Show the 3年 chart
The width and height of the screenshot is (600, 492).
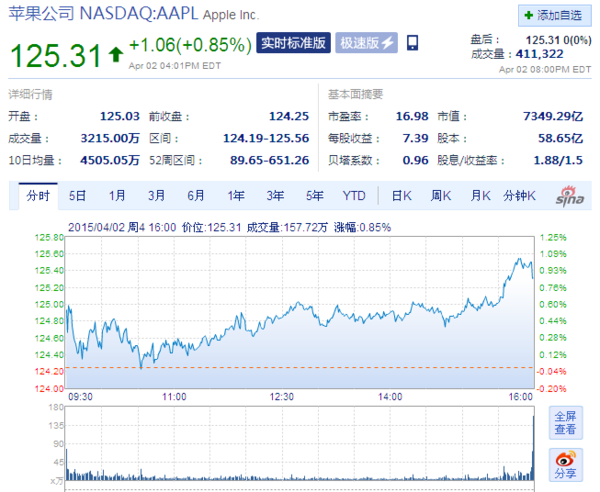[275, 195]
